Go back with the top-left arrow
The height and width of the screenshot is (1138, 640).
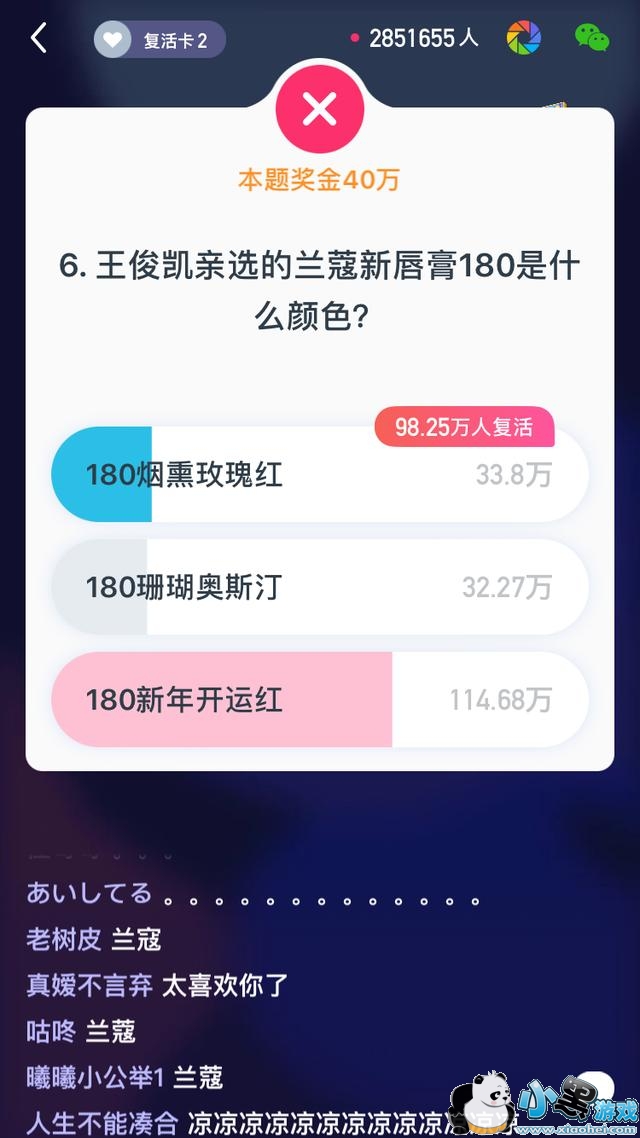[x=39, y=39]
